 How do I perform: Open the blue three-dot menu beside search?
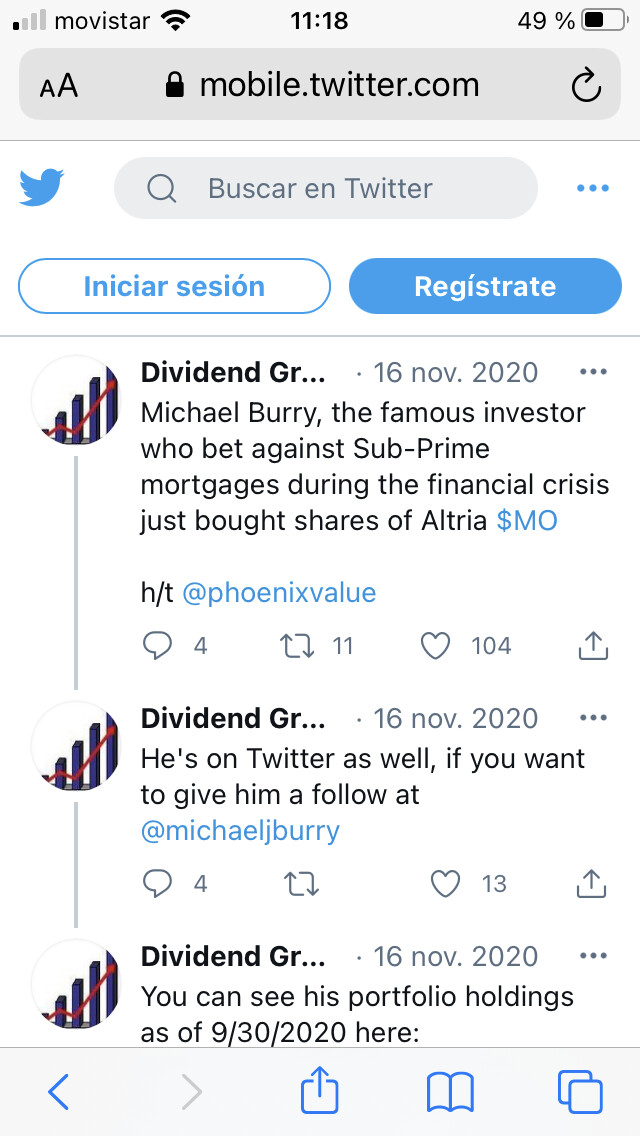(x=593, y=188)
